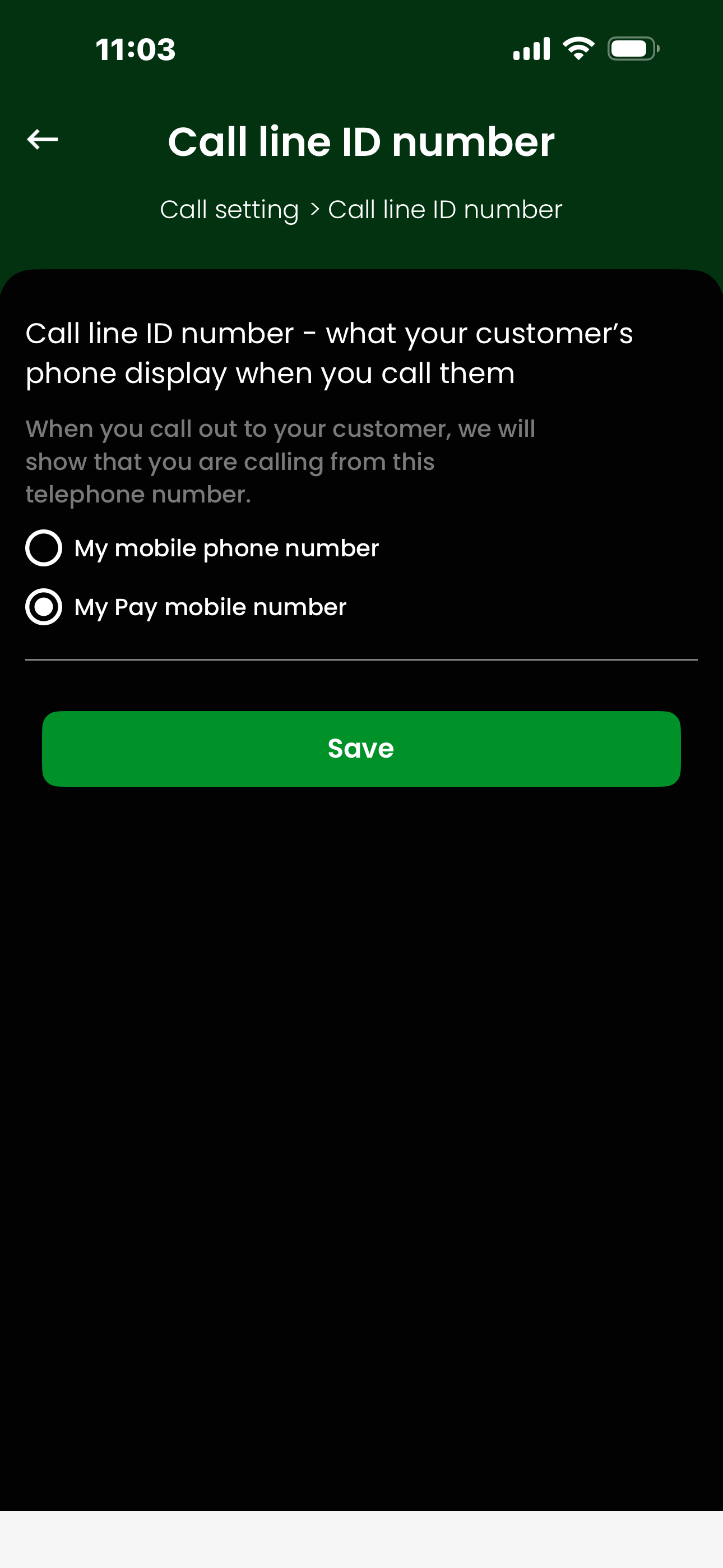The height and width of the screenshot is (1568, 723).
Task: Tap the explanation text about customer phone display
Action: pos(328,352)
